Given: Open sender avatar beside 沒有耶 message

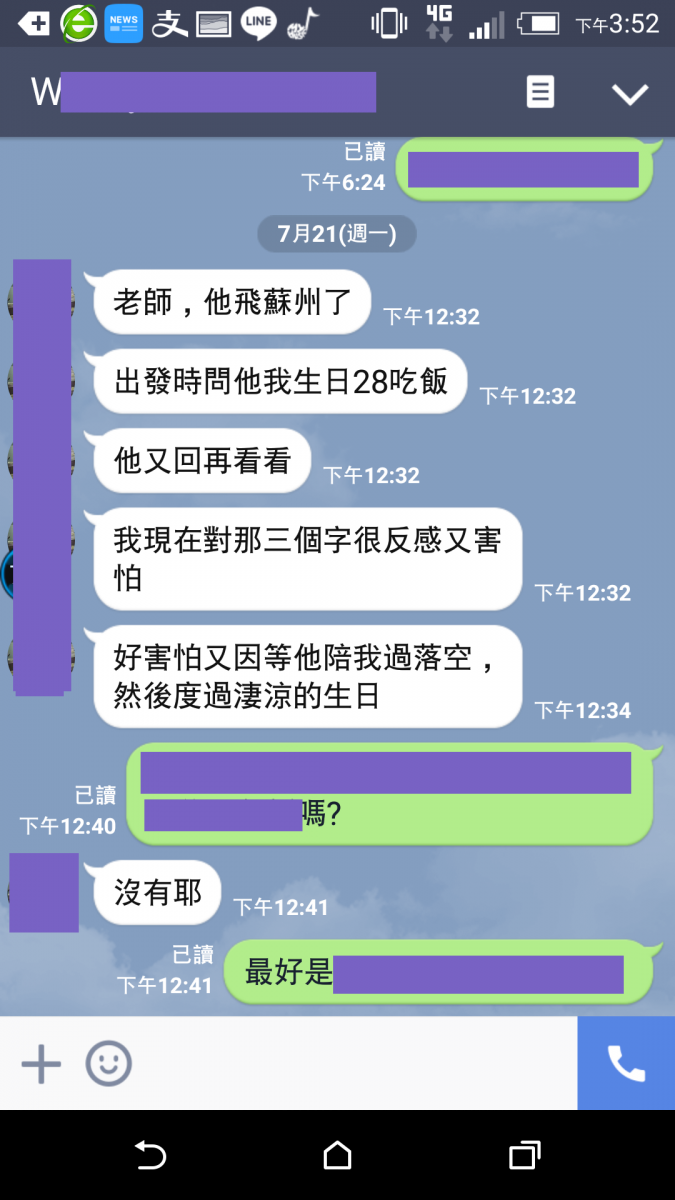Looking at the screenshot, I should 44,892.
